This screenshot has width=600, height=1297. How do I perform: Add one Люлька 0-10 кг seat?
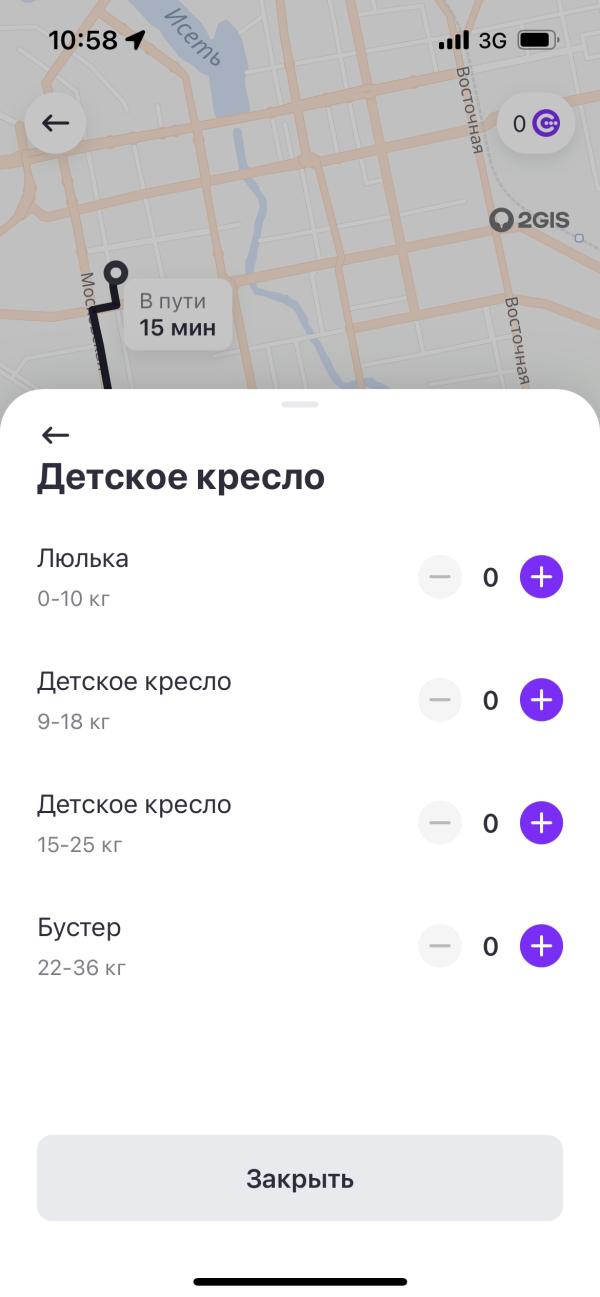[541, 577]
